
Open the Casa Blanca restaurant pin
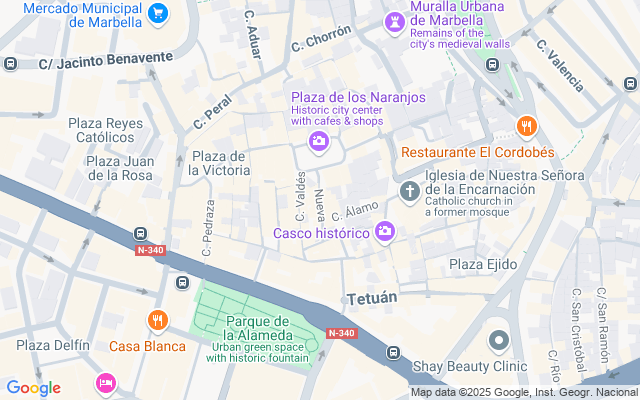coord(157,321)
